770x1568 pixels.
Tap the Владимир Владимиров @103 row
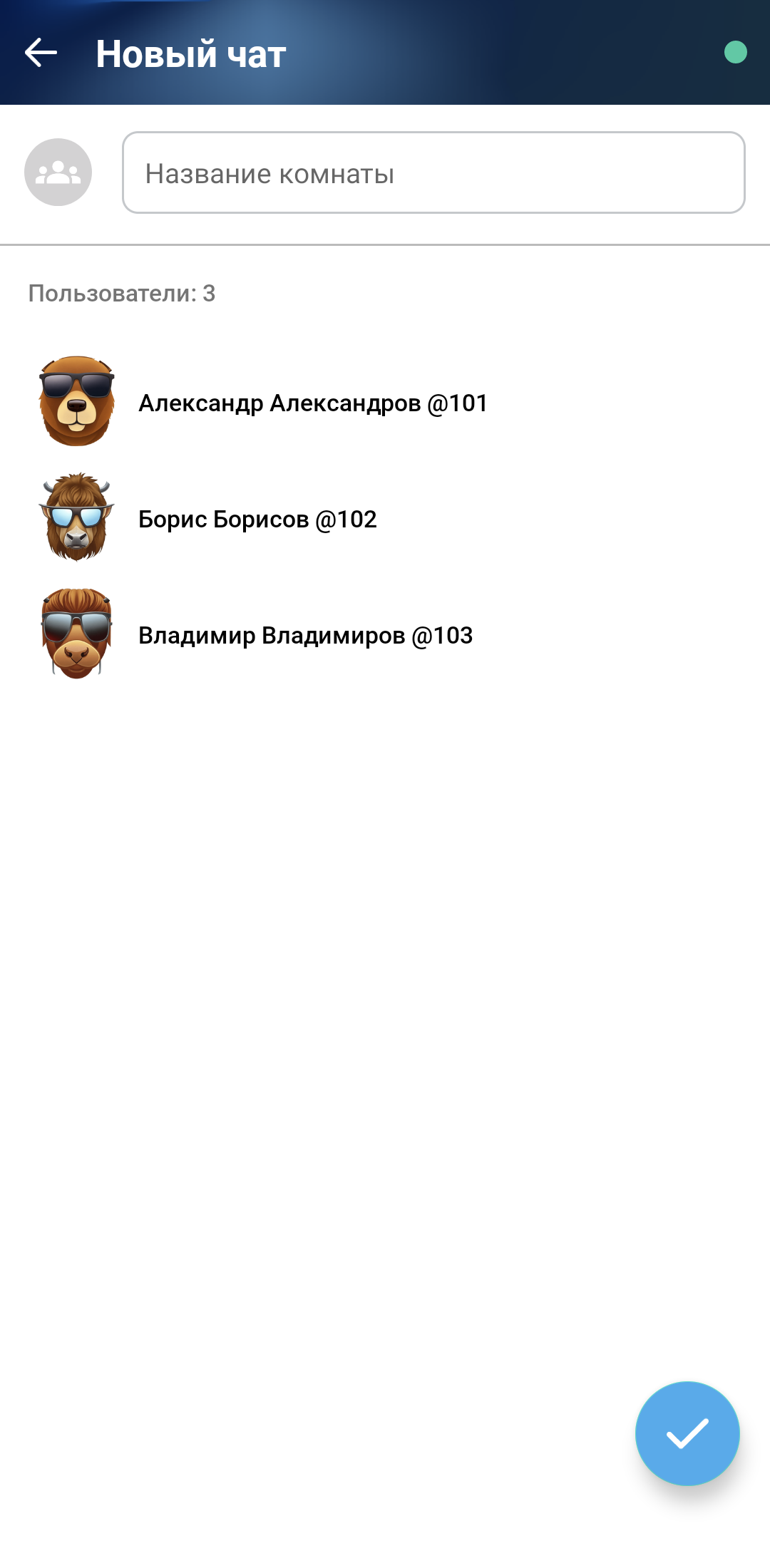point(305,635)
